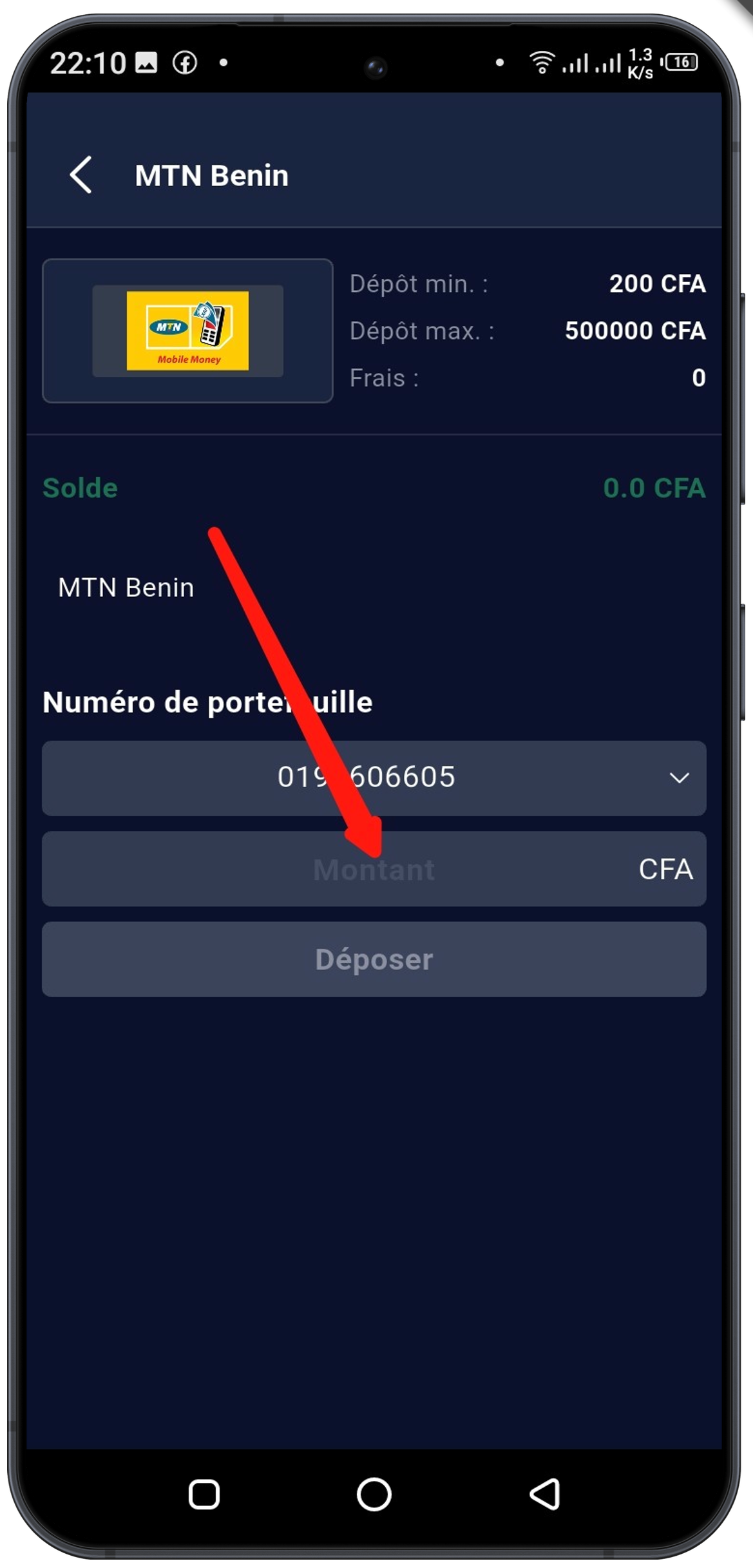
Task: Open the system recent apps button
Action: pyautogui.click(x=204, y=1494)
